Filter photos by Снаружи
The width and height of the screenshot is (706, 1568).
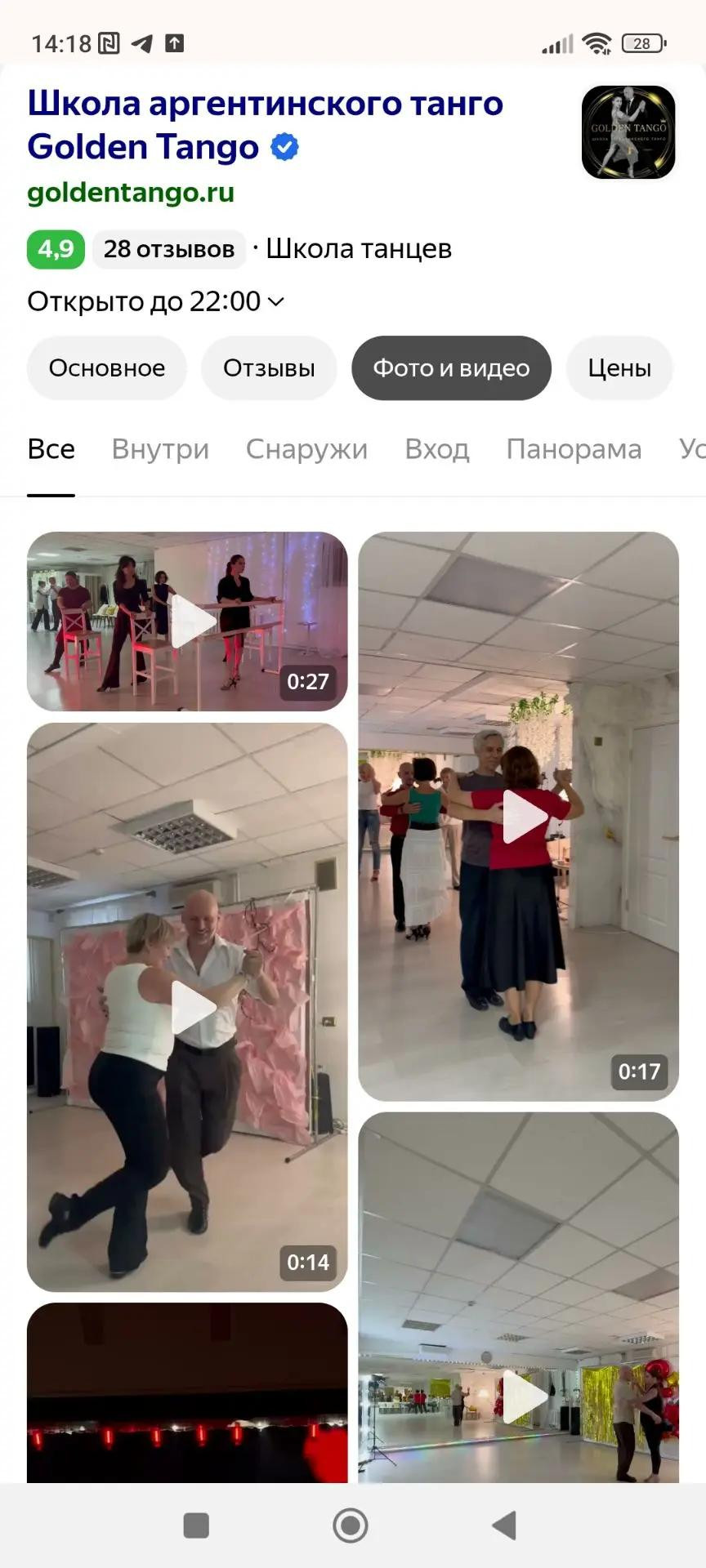[x=306, y=449]
